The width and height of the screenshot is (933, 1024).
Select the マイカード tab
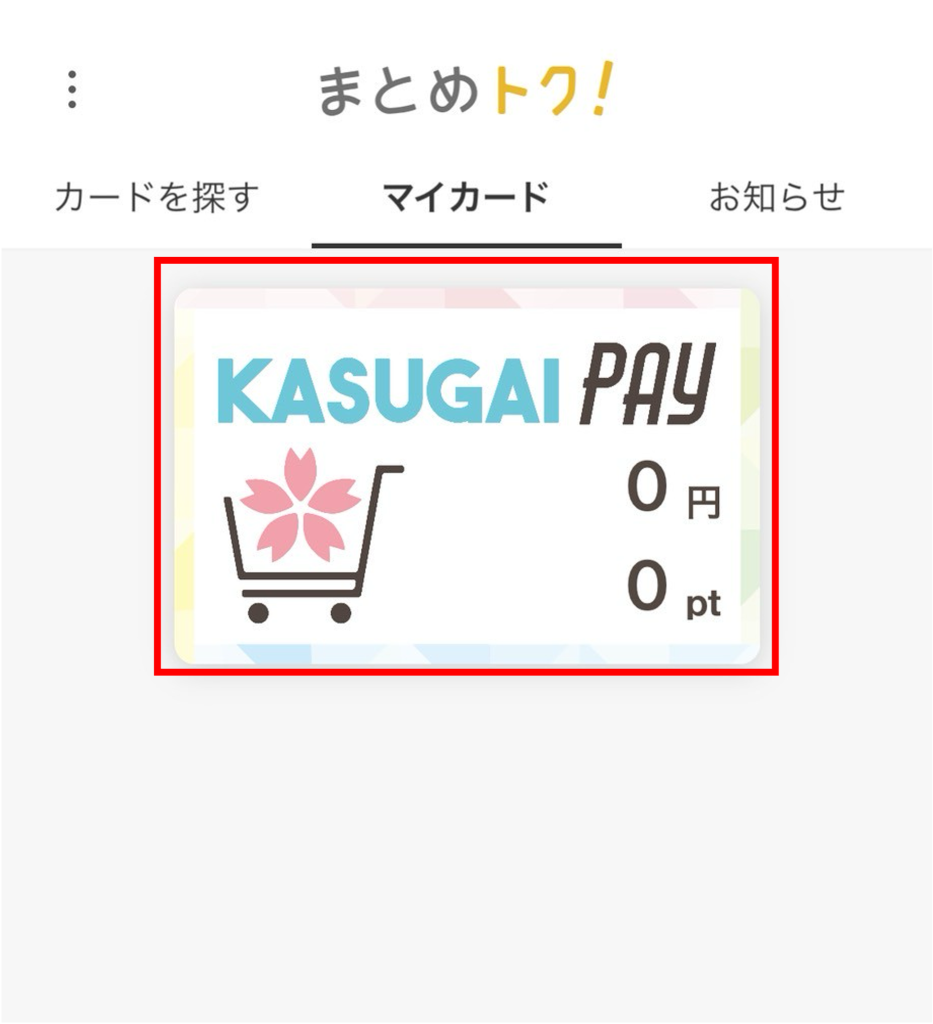(466, 197)
